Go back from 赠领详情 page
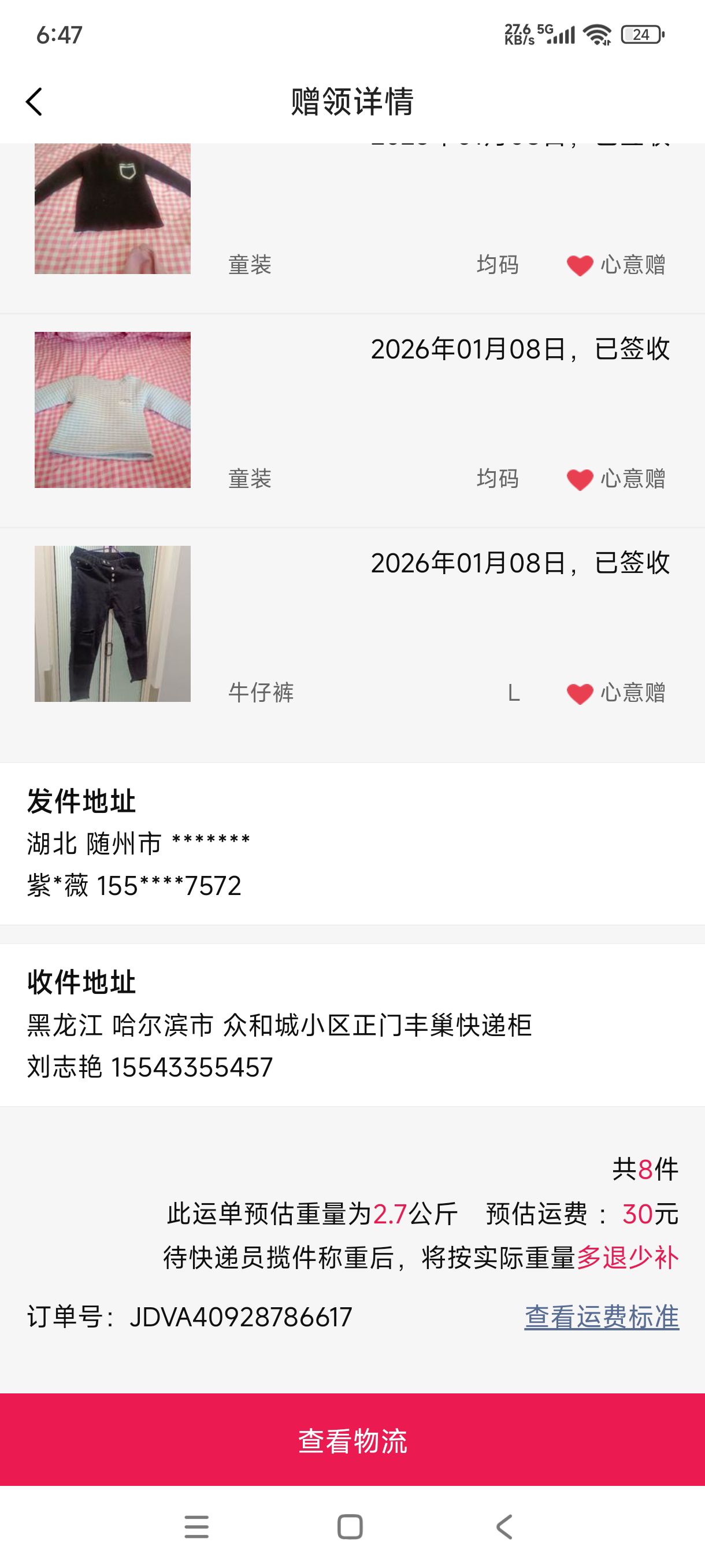The width and height of the screenshot is (705, 1568). 35,102
